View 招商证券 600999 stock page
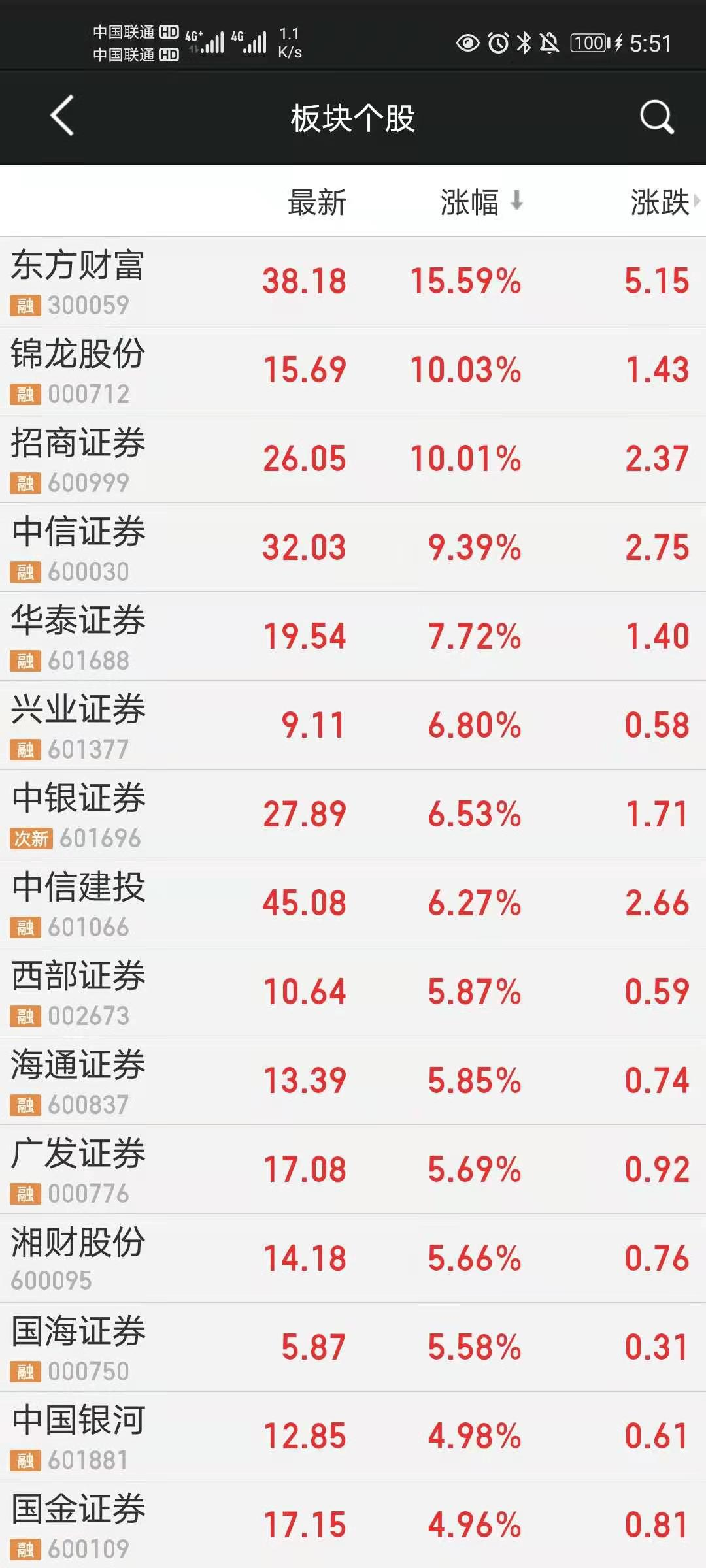Viewport: 706px width, 1568px height. (x=78, y=459)
